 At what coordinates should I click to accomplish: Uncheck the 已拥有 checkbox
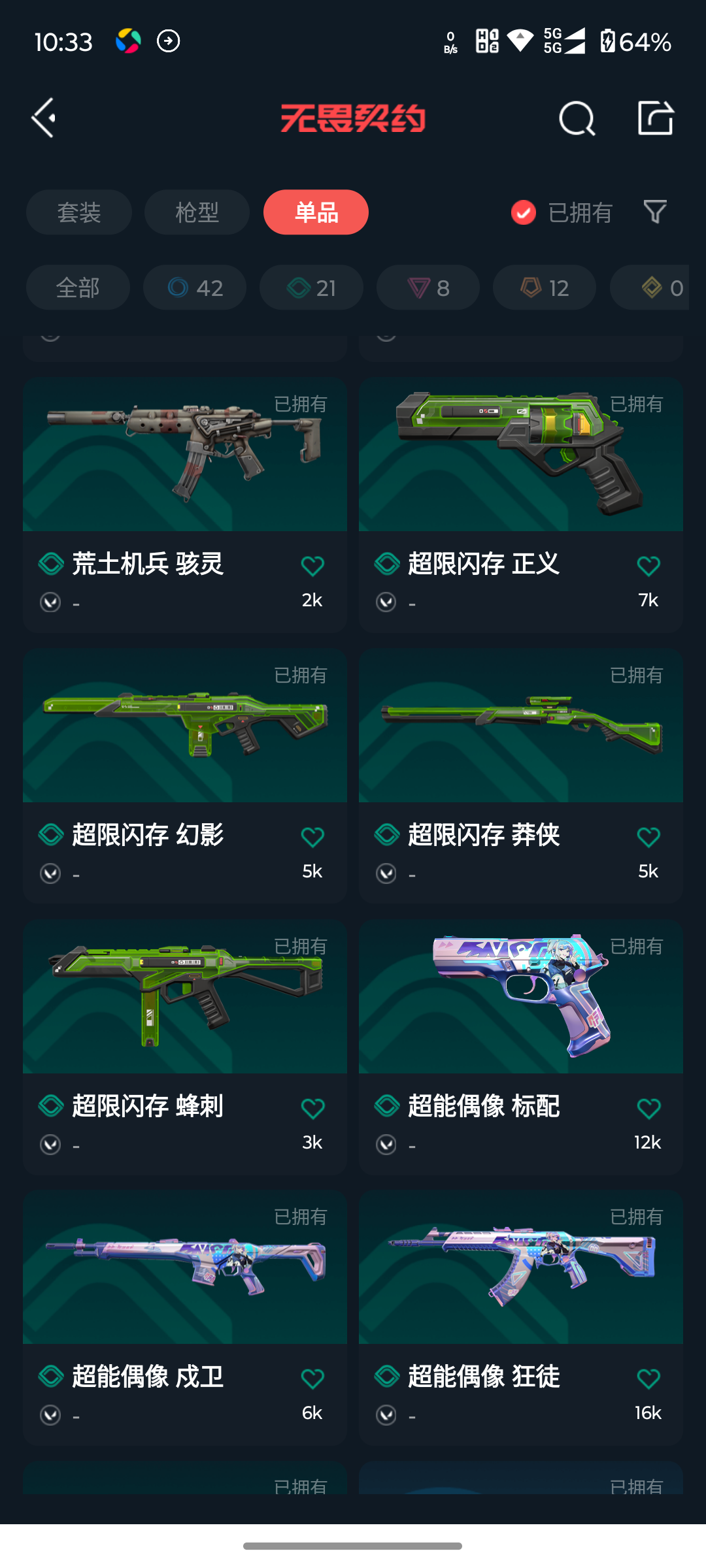tap(524, 212)
